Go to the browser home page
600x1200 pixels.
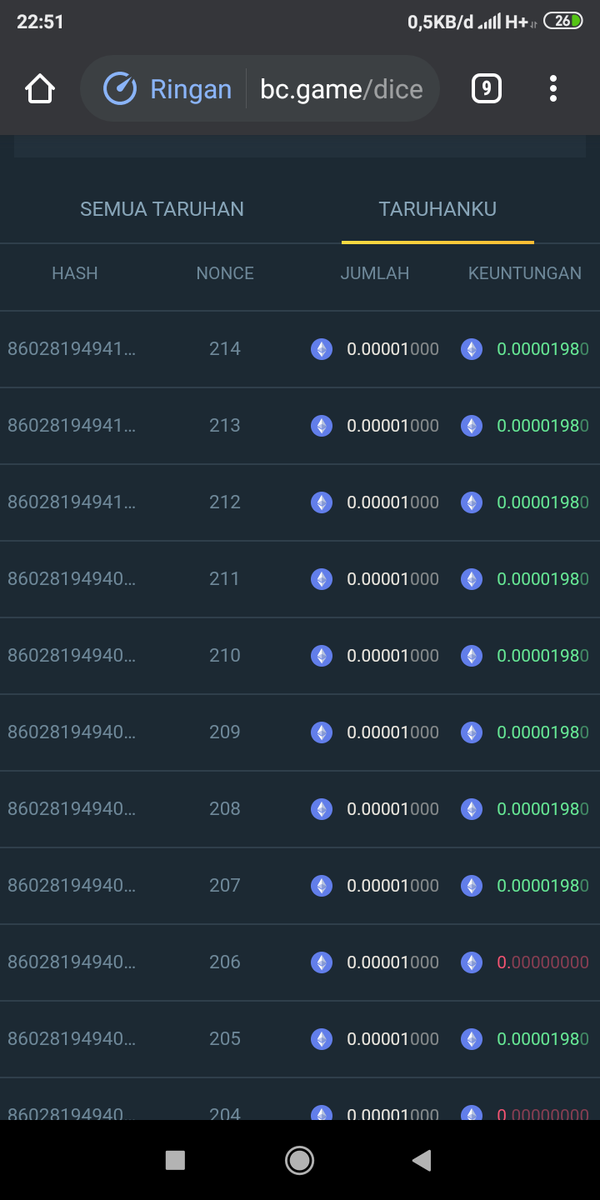tap(40, 89)
